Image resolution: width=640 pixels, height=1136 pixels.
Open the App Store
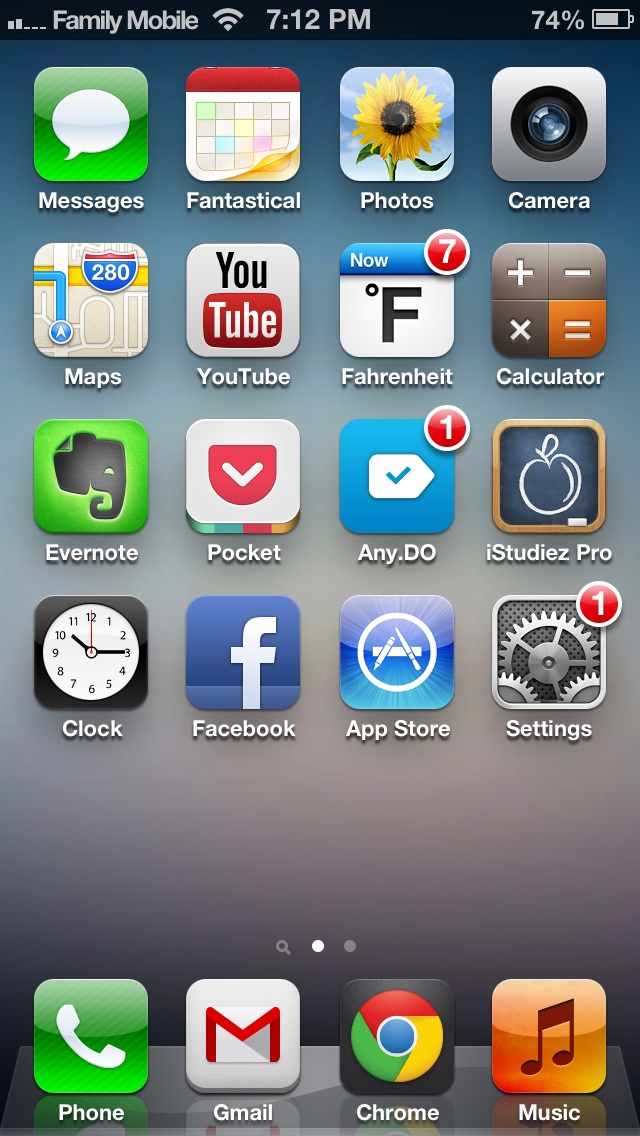(396, 652)
